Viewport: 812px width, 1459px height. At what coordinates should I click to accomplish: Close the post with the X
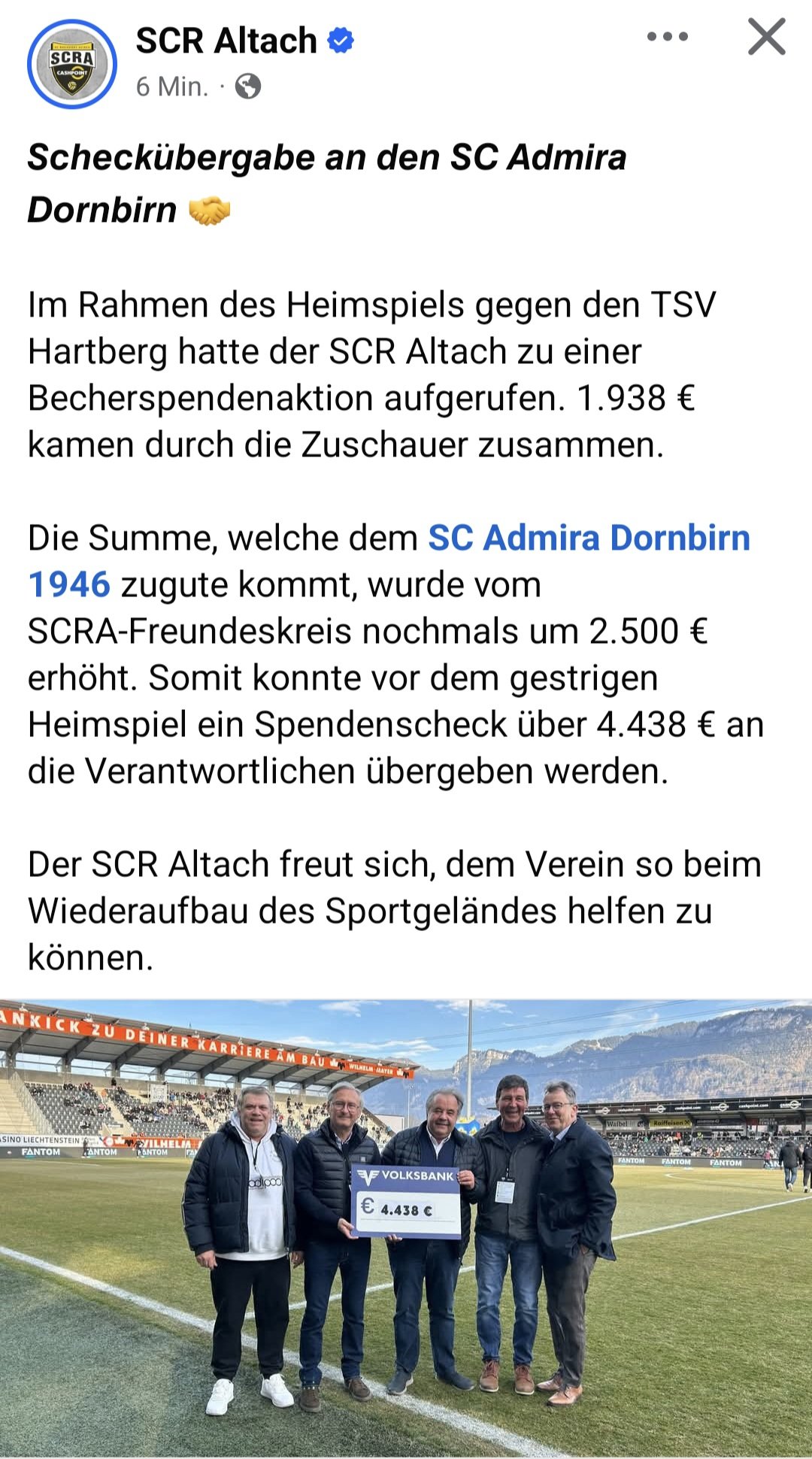[766, 36]
